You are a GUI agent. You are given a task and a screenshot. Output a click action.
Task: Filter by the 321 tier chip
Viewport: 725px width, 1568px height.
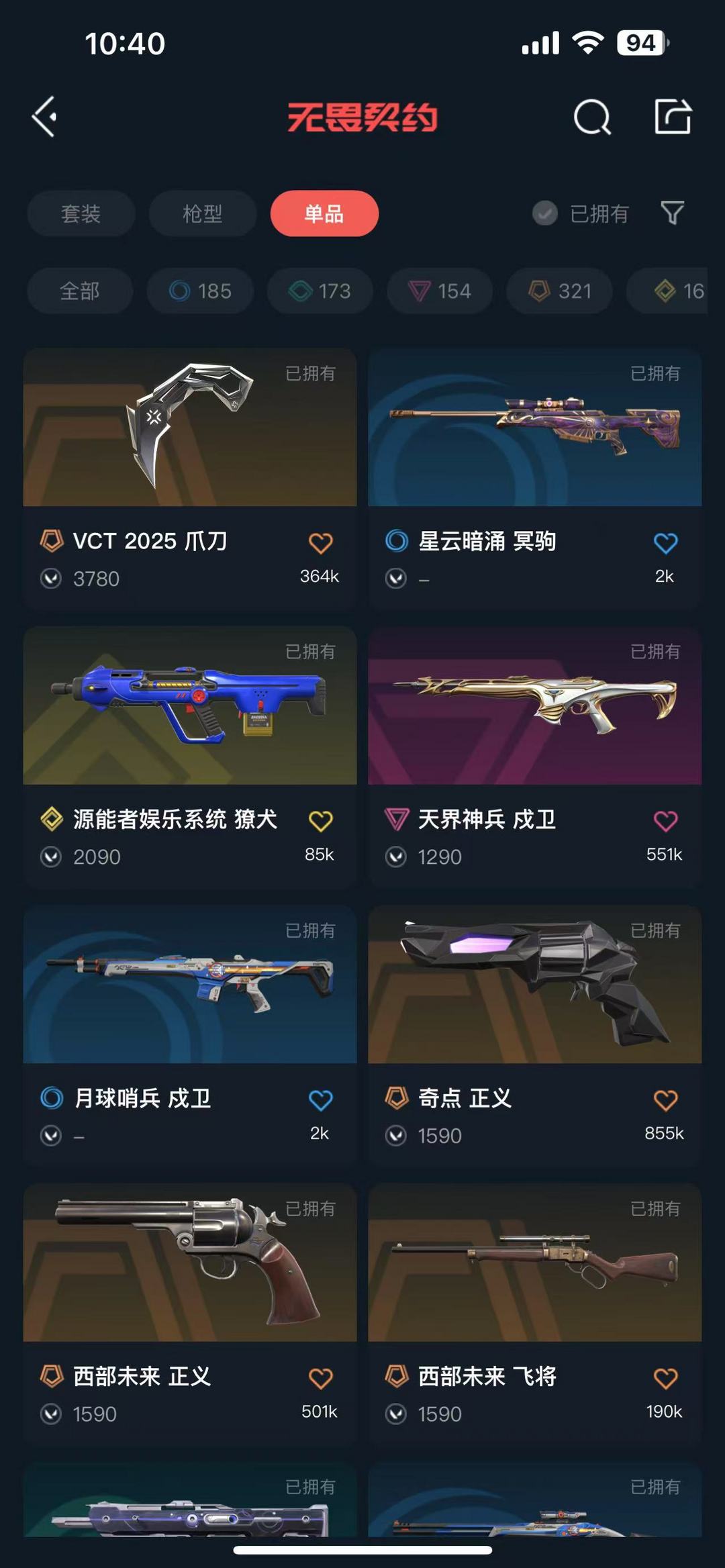(x=559, y=291)
